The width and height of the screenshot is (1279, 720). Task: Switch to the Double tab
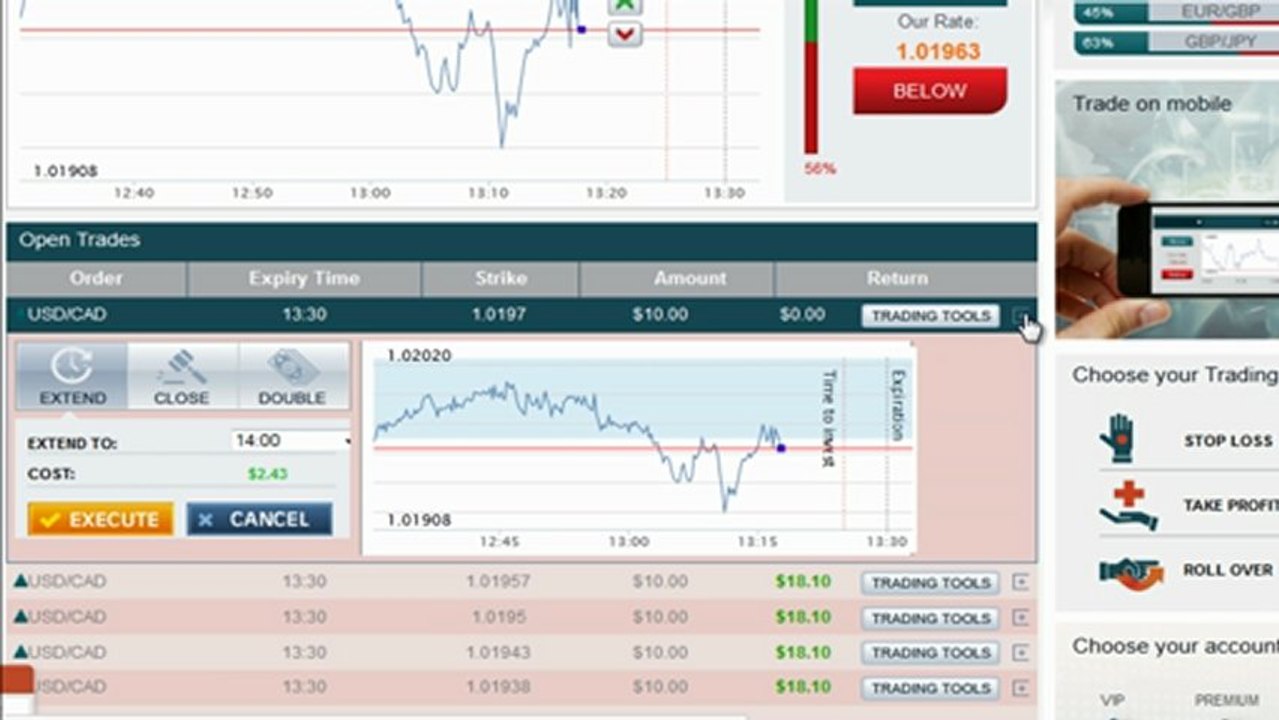click(293, 376)
